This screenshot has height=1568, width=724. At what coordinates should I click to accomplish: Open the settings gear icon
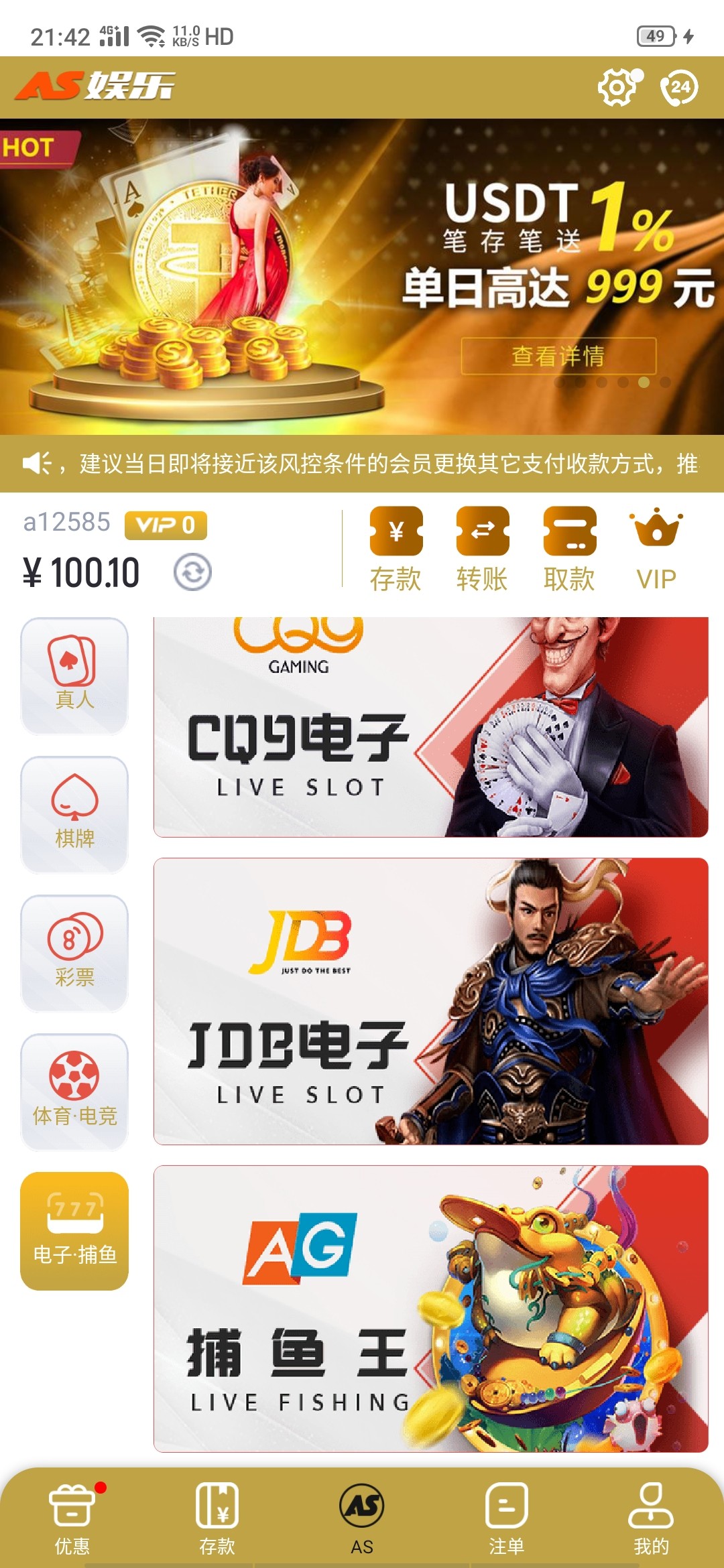[617, 87]
